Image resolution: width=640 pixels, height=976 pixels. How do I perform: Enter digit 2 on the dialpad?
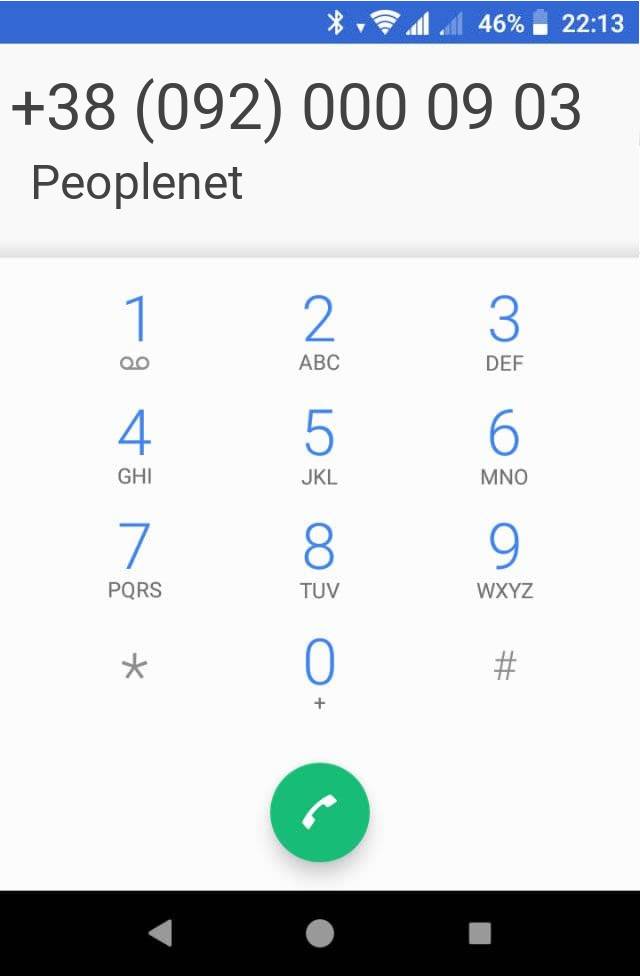click(x=319, y=333)
